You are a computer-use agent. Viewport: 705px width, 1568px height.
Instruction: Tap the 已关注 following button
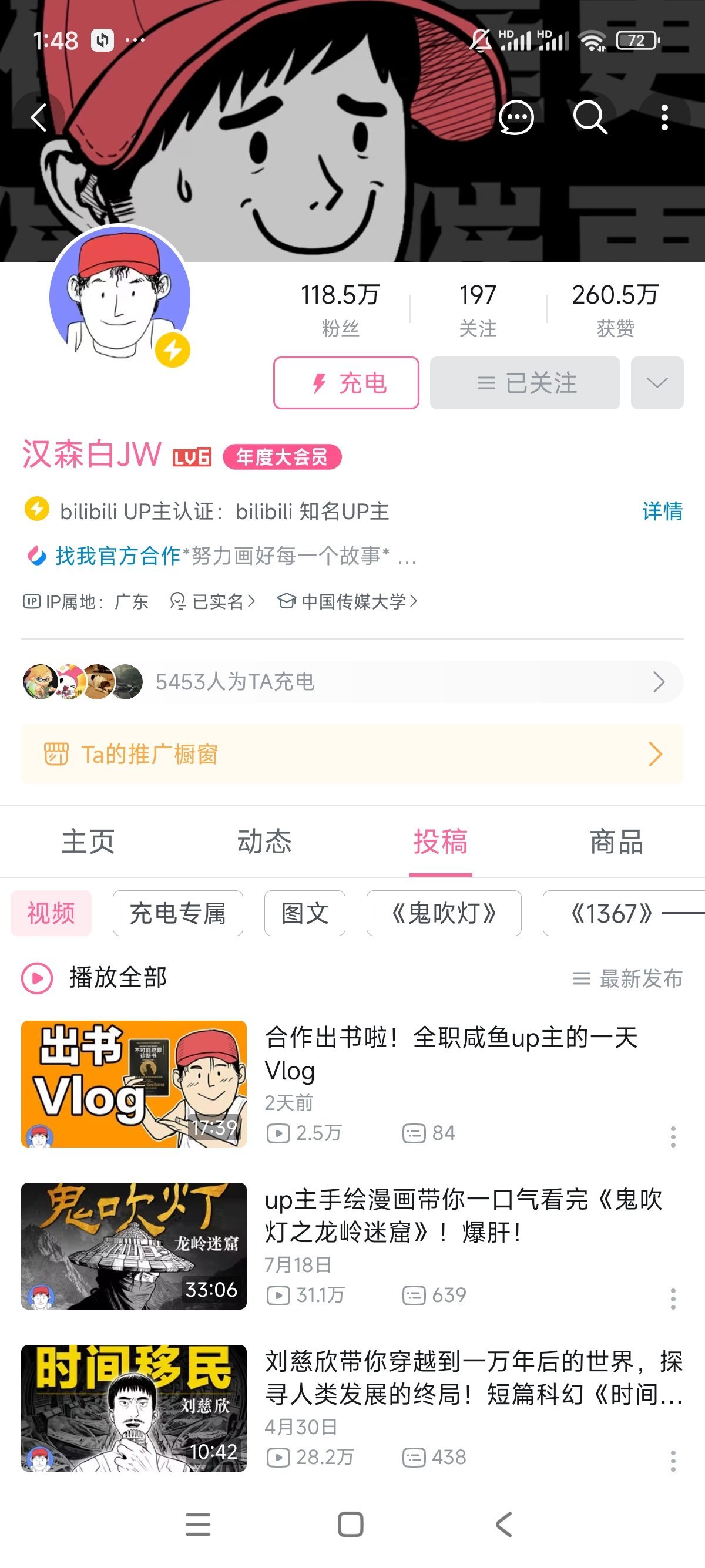pyautogui.click(x=525, y=383)
